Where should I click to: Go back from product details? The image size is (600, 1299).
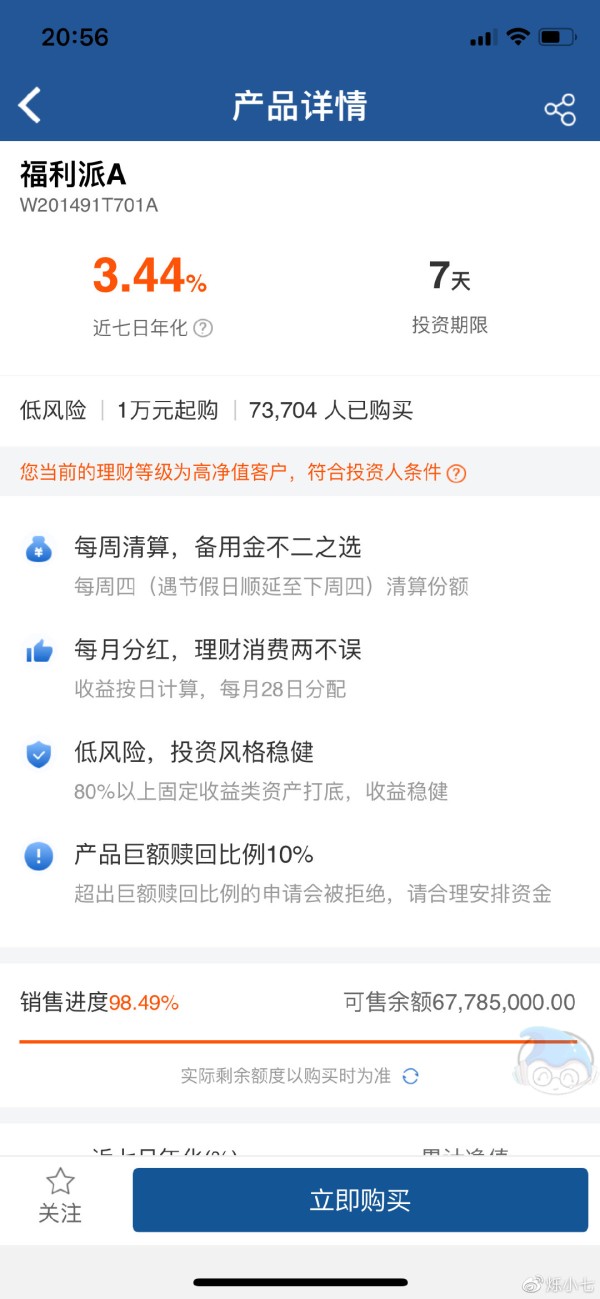[30, 105]
